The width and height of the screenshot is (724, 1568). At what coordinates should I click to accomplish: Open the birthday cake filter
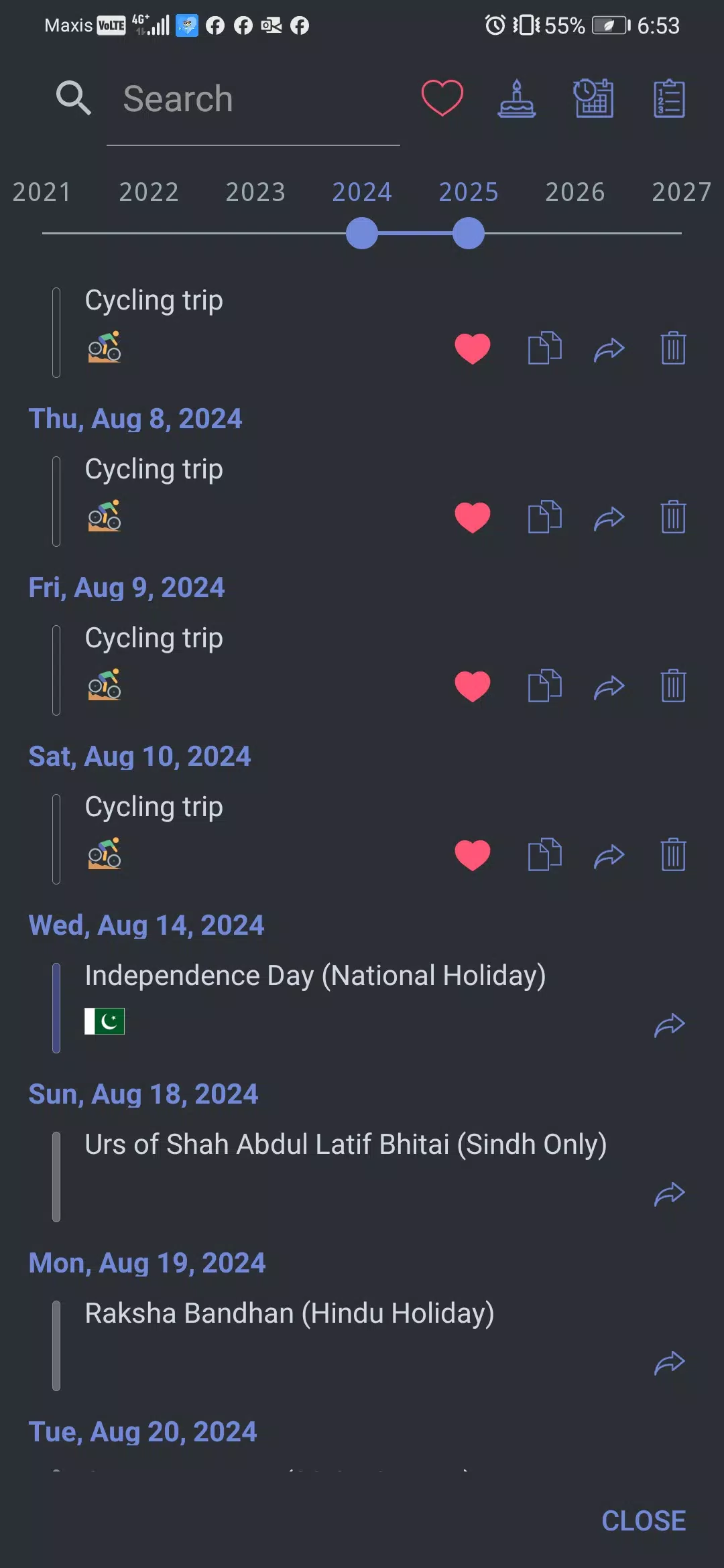pyautogui.click(x=517, y=99)
